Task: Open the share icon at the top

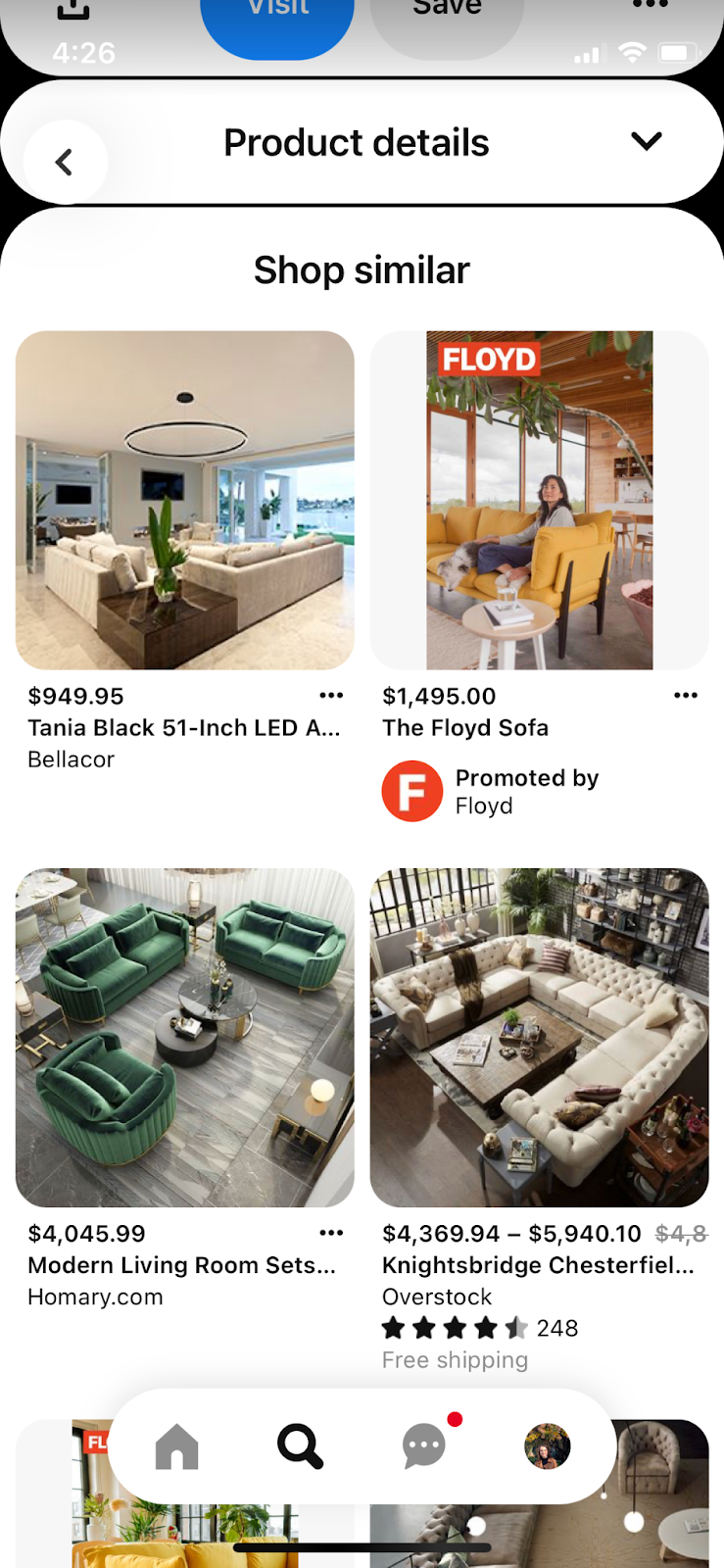Action: point(73,10)
